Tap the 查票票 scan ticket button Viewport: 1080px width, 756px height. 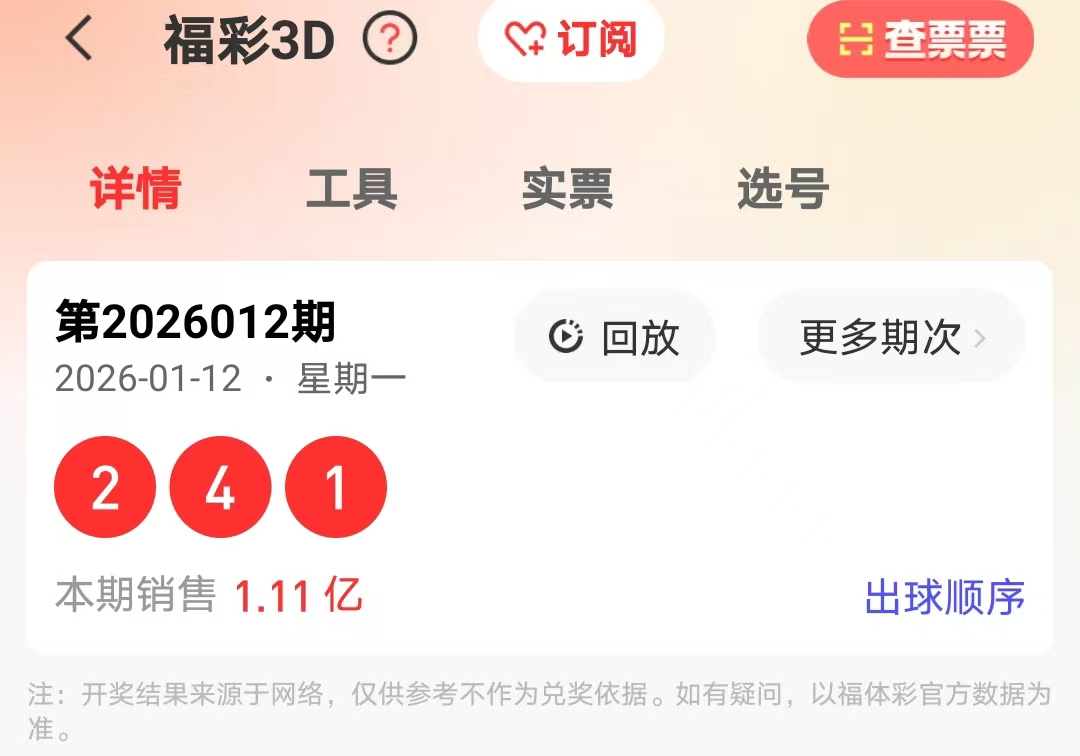pyautogui.click(x=920, y=40)
